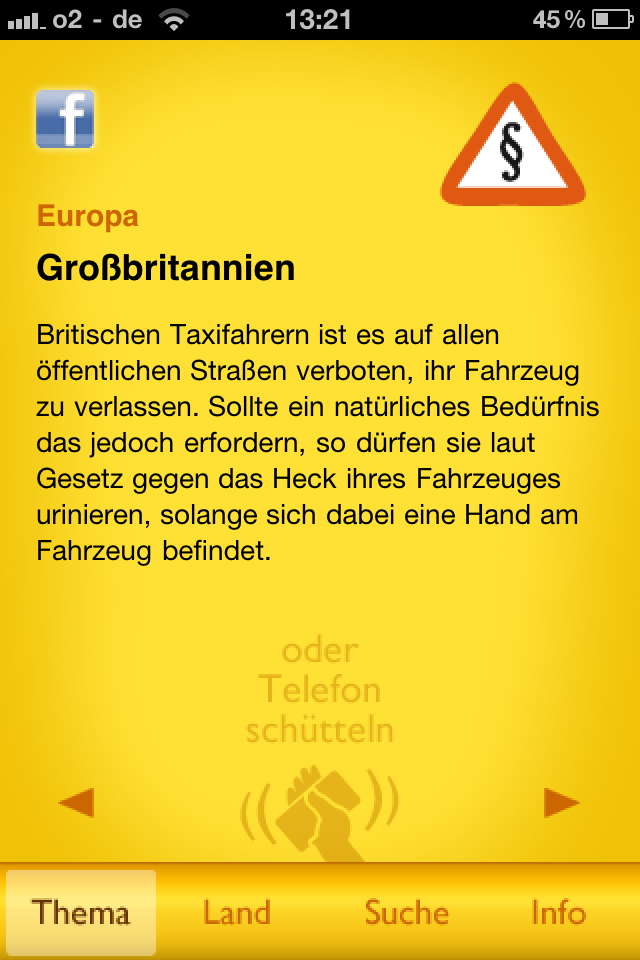Go to the previous law with left arrow
640x960 pixels.
coord(76,802)
